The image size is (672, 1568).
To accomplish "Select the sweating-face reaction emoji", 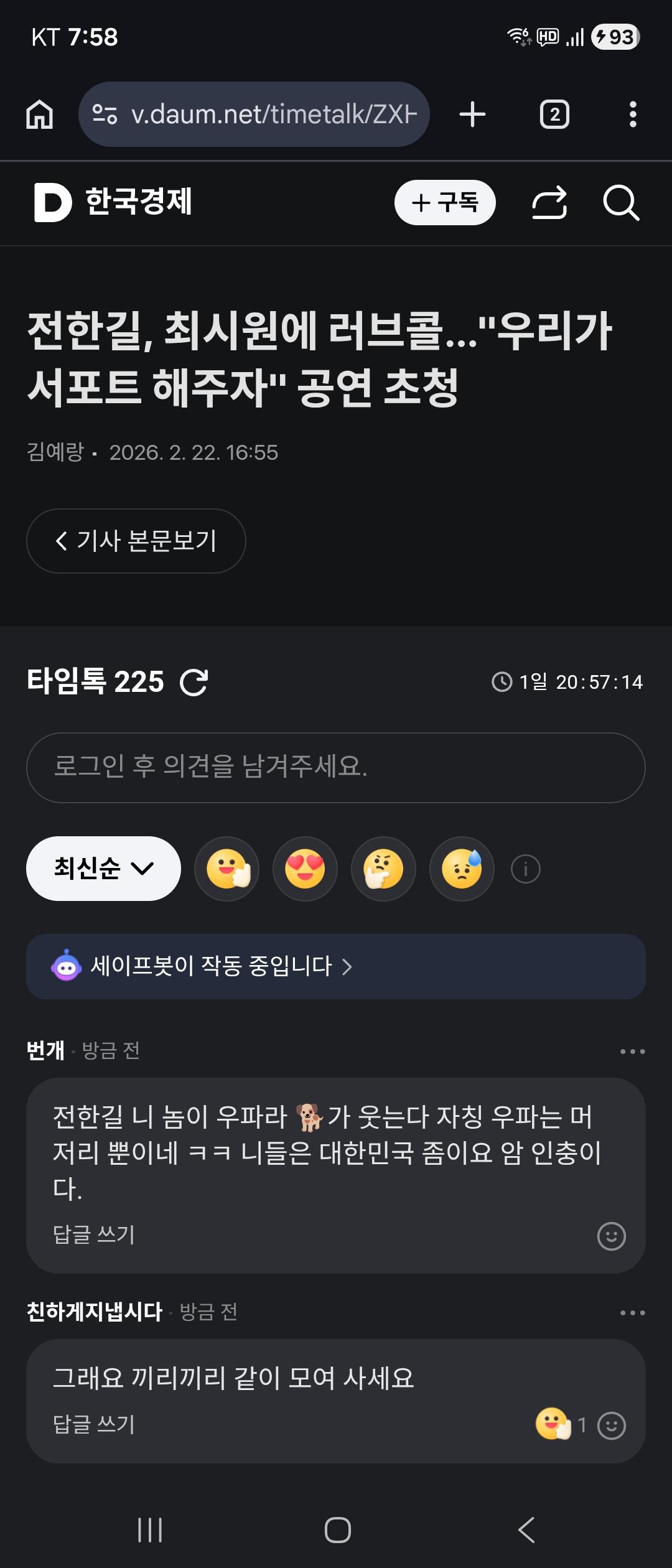I will [x=461, y=868].
